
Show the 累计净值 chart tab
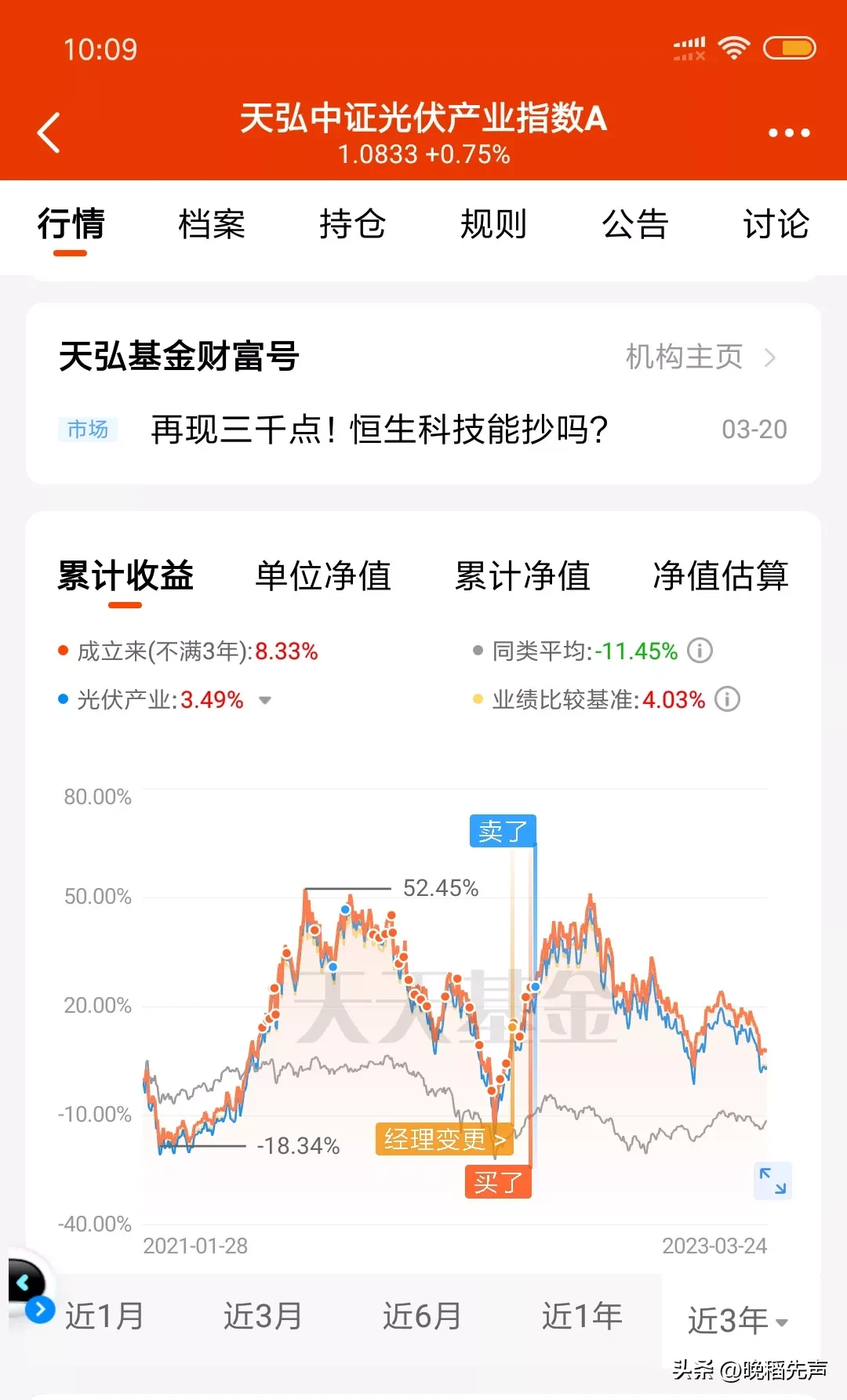click(x=522, y=576)
